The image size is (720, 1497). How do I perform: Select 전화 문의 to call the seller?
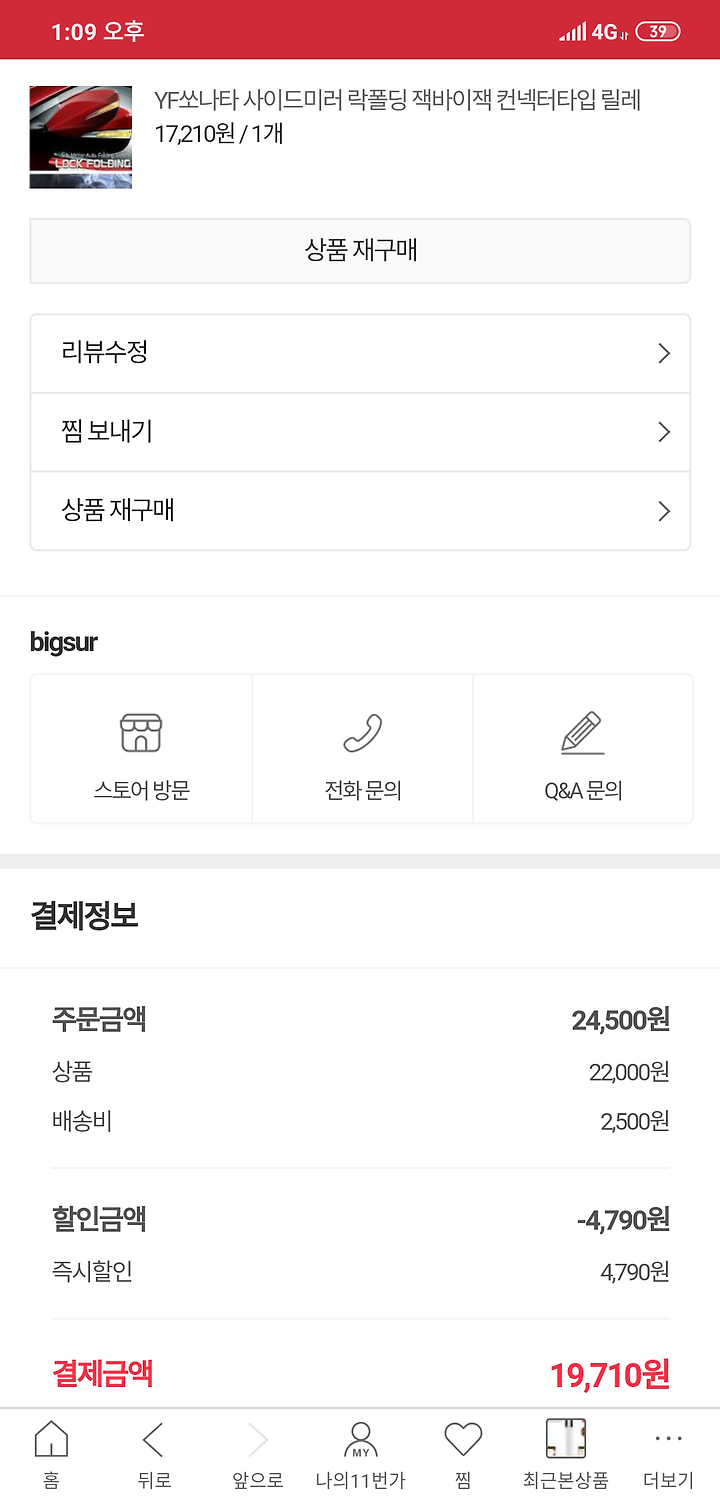coord(362,749)
